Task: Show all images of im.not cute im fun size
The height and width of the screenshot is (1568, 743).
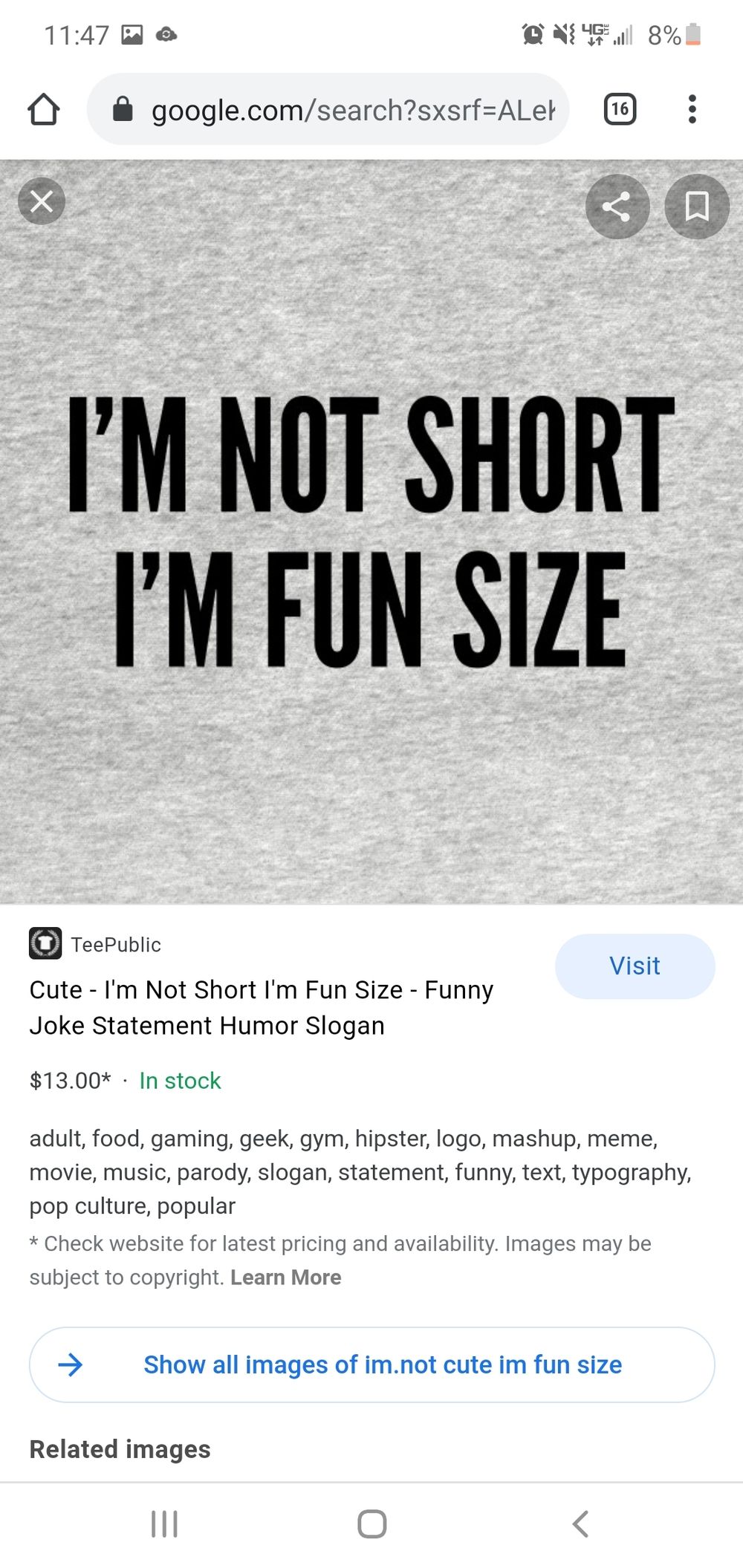Action: [371, 1364]
